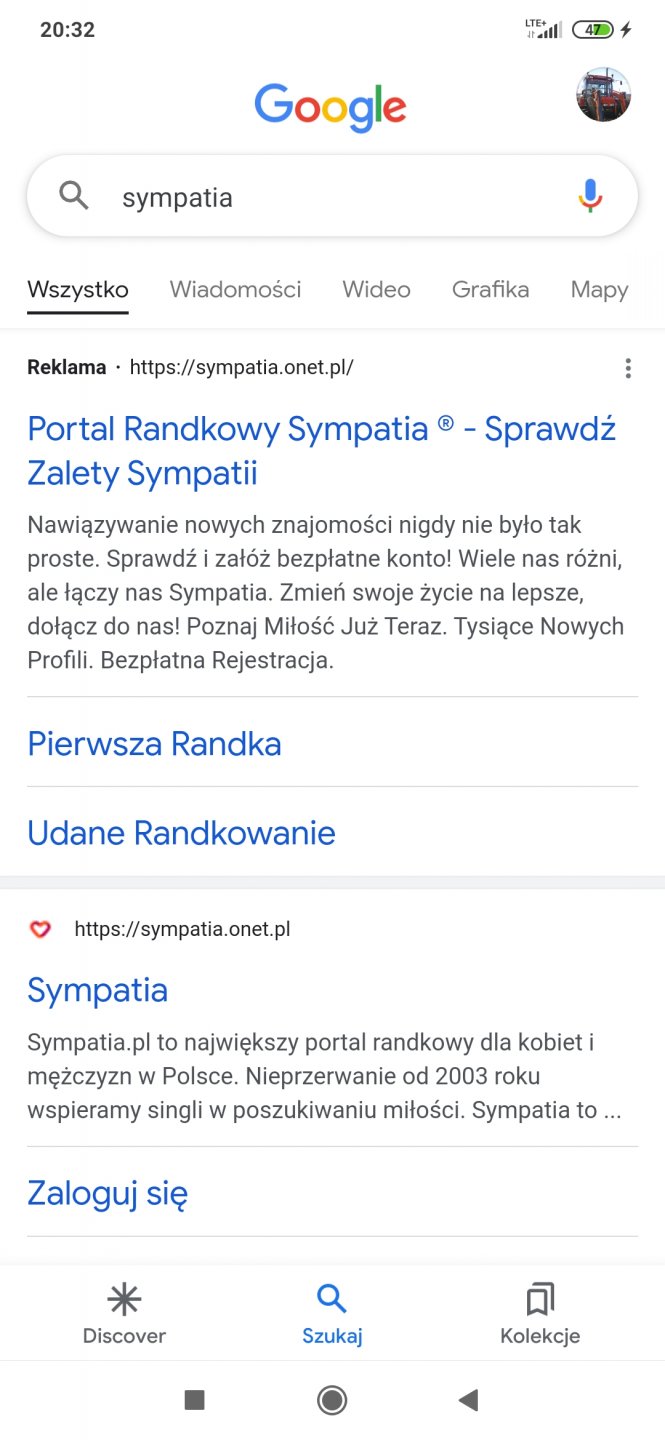Open the Sympatia organic search result
The image size is (665, 1440).
pyautogui.click(x=97, y=990)
